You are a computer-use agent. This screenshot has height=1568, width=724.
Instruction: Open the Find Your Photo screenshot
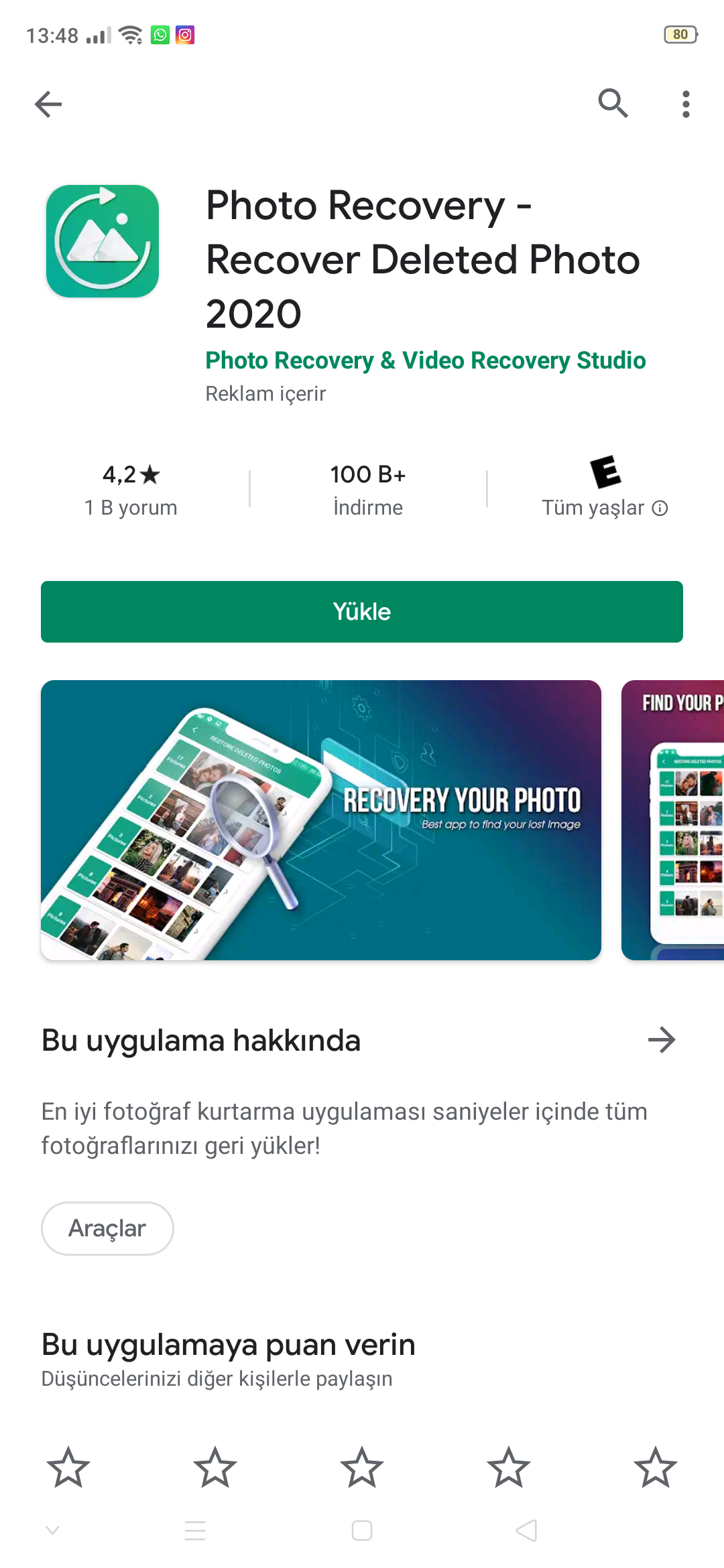tap(673, 820)
